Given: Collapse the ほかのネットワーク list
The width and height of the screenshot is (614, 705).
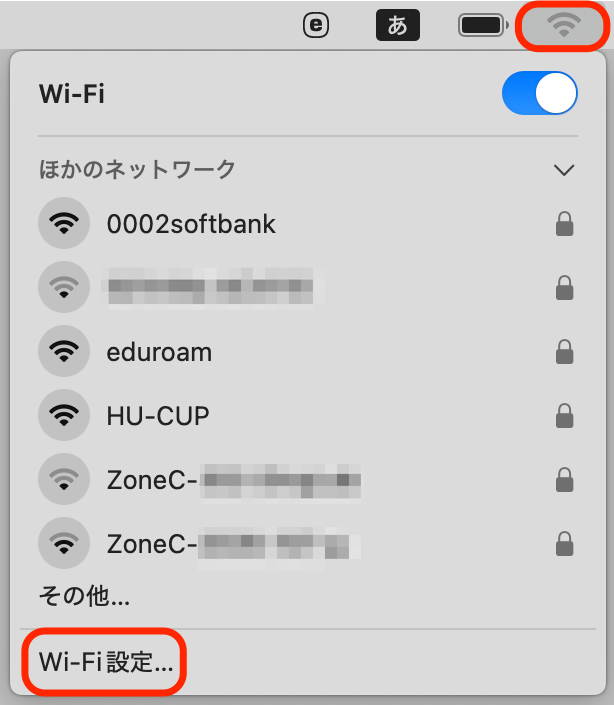Looking at the screenshot, I should coord(564,169).
